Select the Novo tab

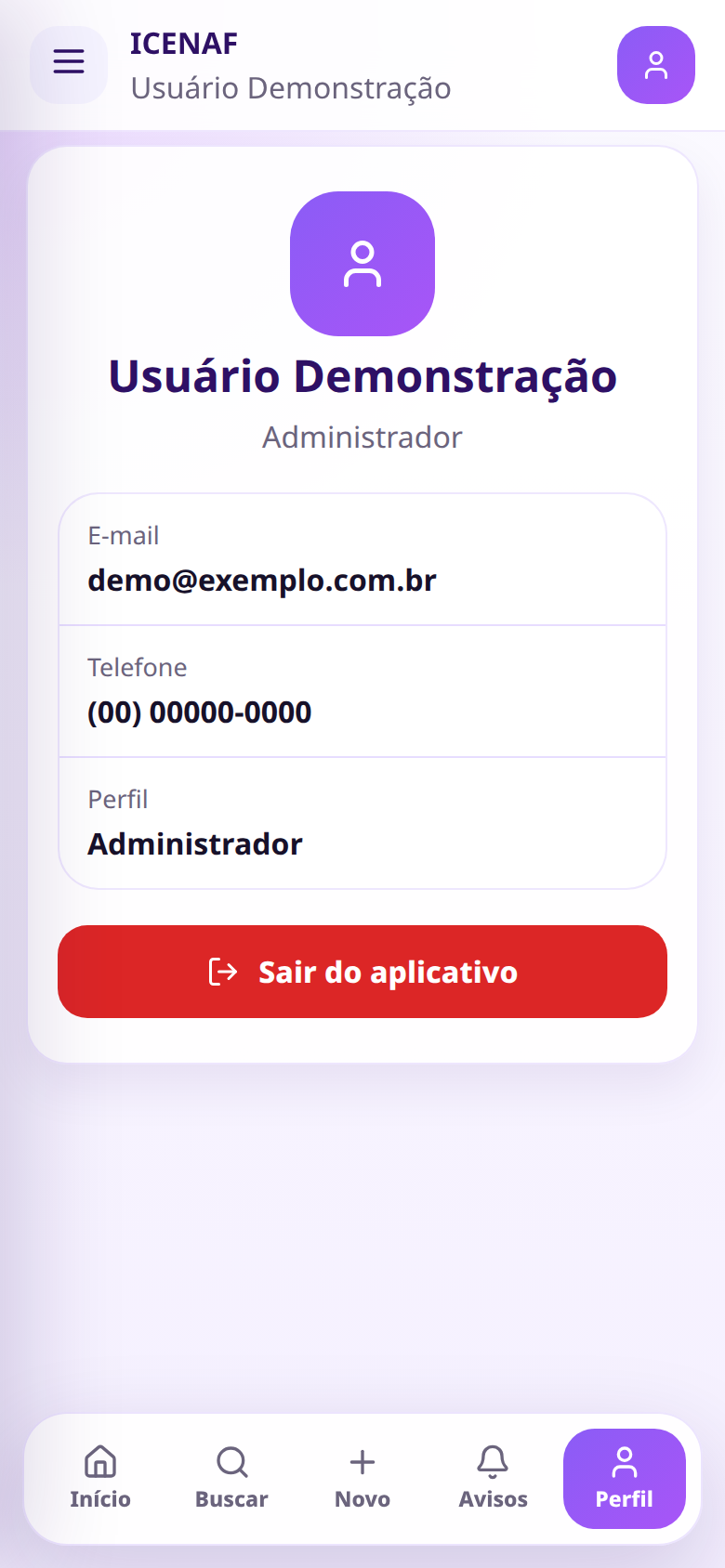(362, 1478)
